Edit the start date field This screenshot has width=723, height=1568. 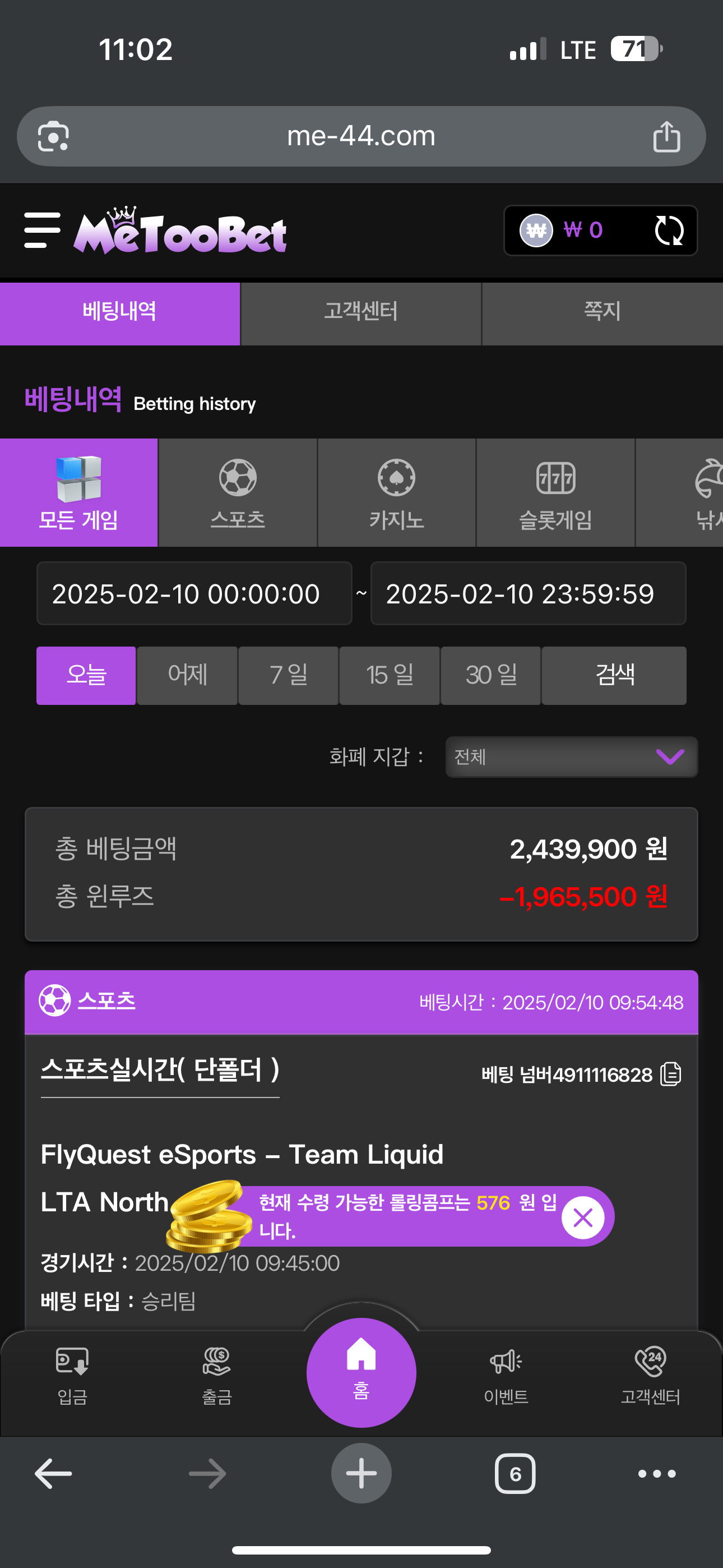pos(194,593)
